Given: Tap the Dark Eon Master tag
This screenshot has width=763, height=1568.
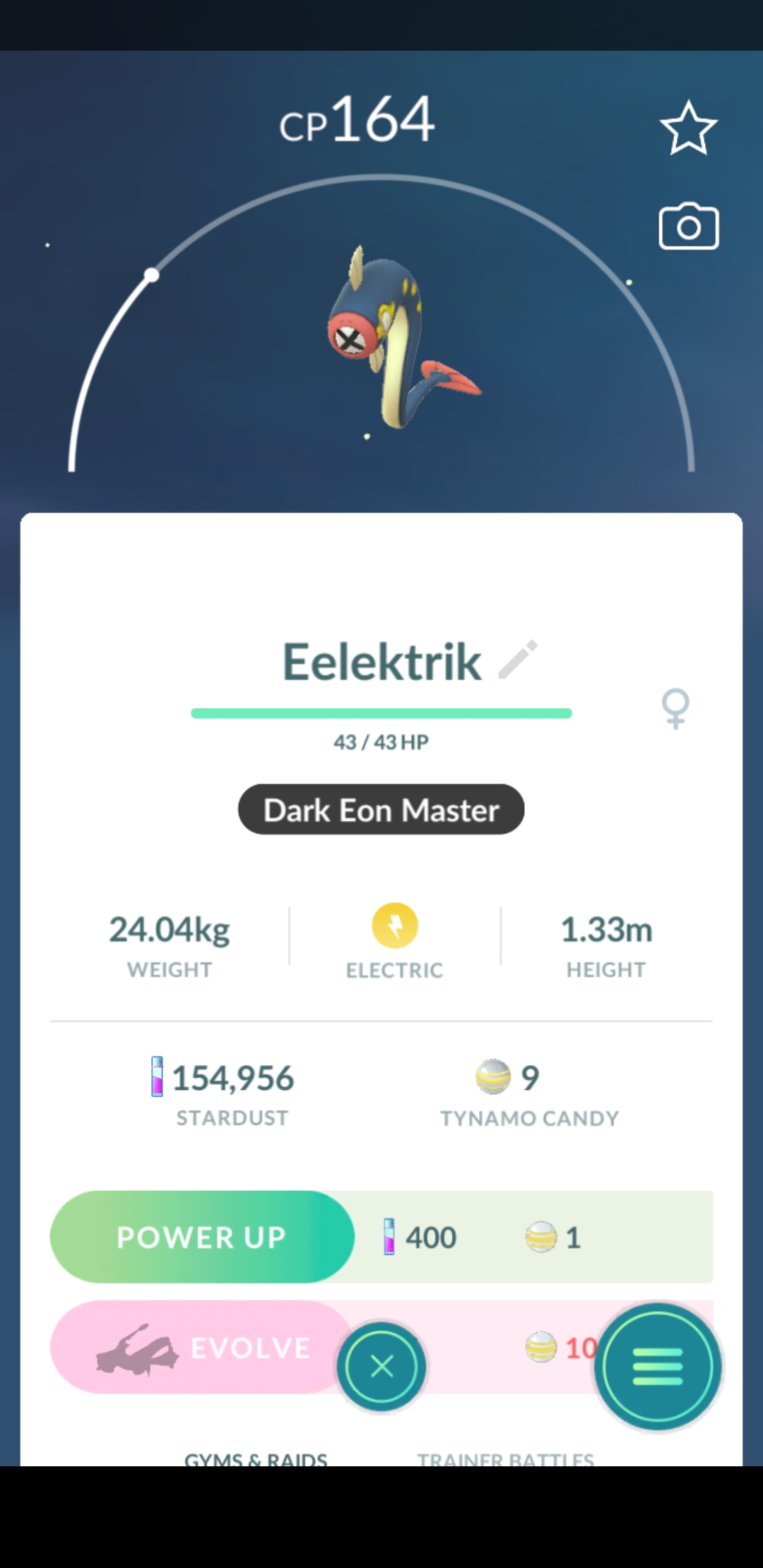Looking at the screenshot, I should point(381,809).
